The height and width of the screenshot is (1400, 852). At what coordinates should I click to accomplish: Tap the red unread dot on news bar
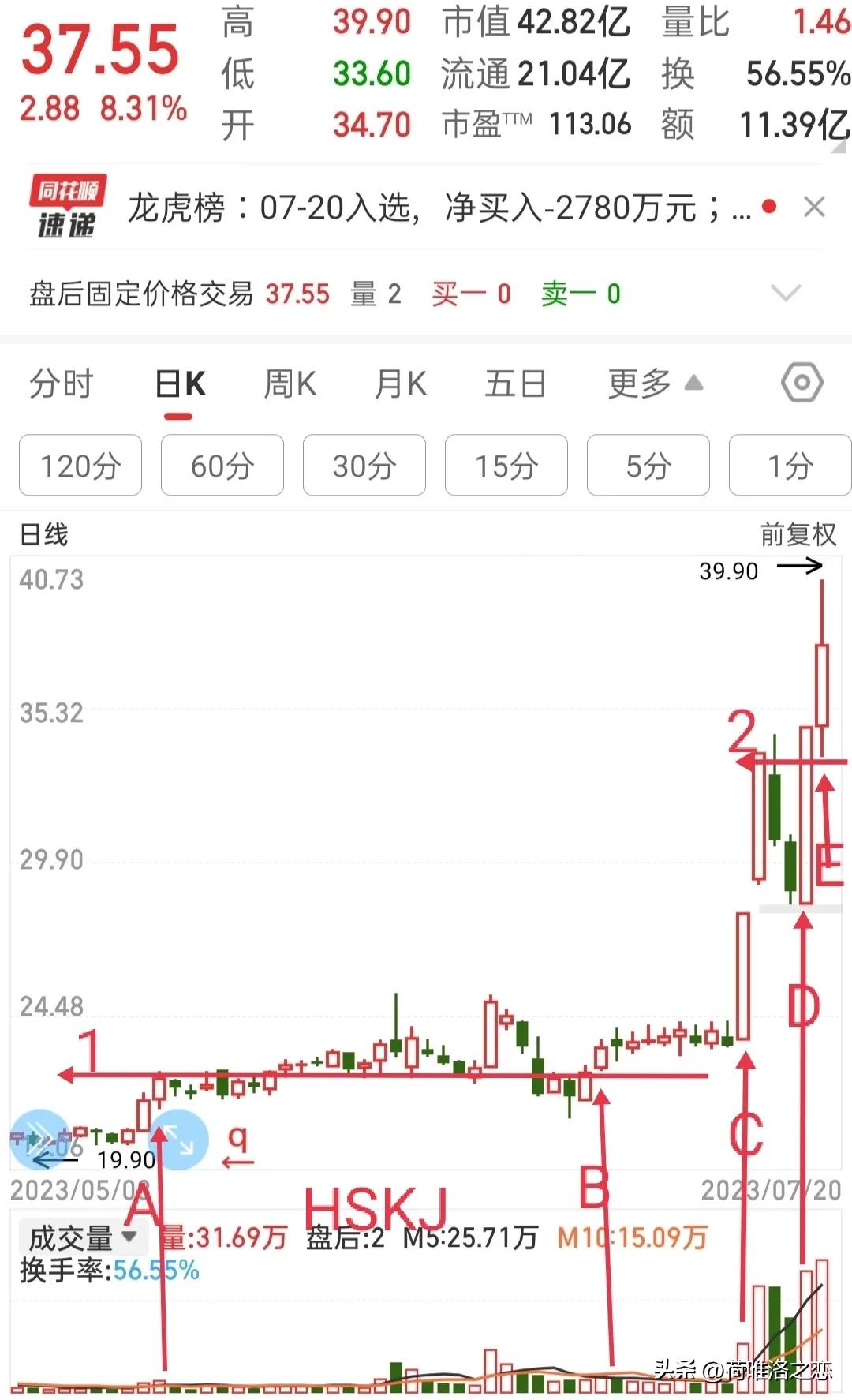[x=768, y=208]
